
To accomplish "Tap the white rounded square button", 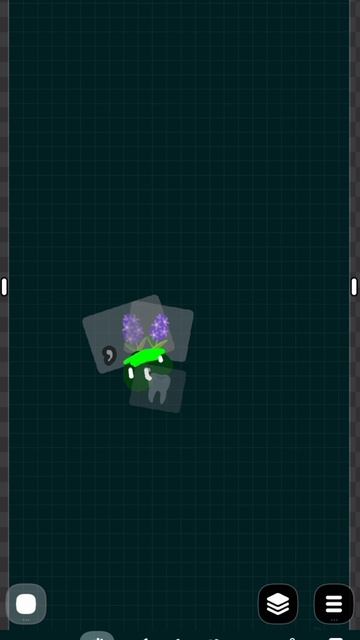I will point(26,604).
